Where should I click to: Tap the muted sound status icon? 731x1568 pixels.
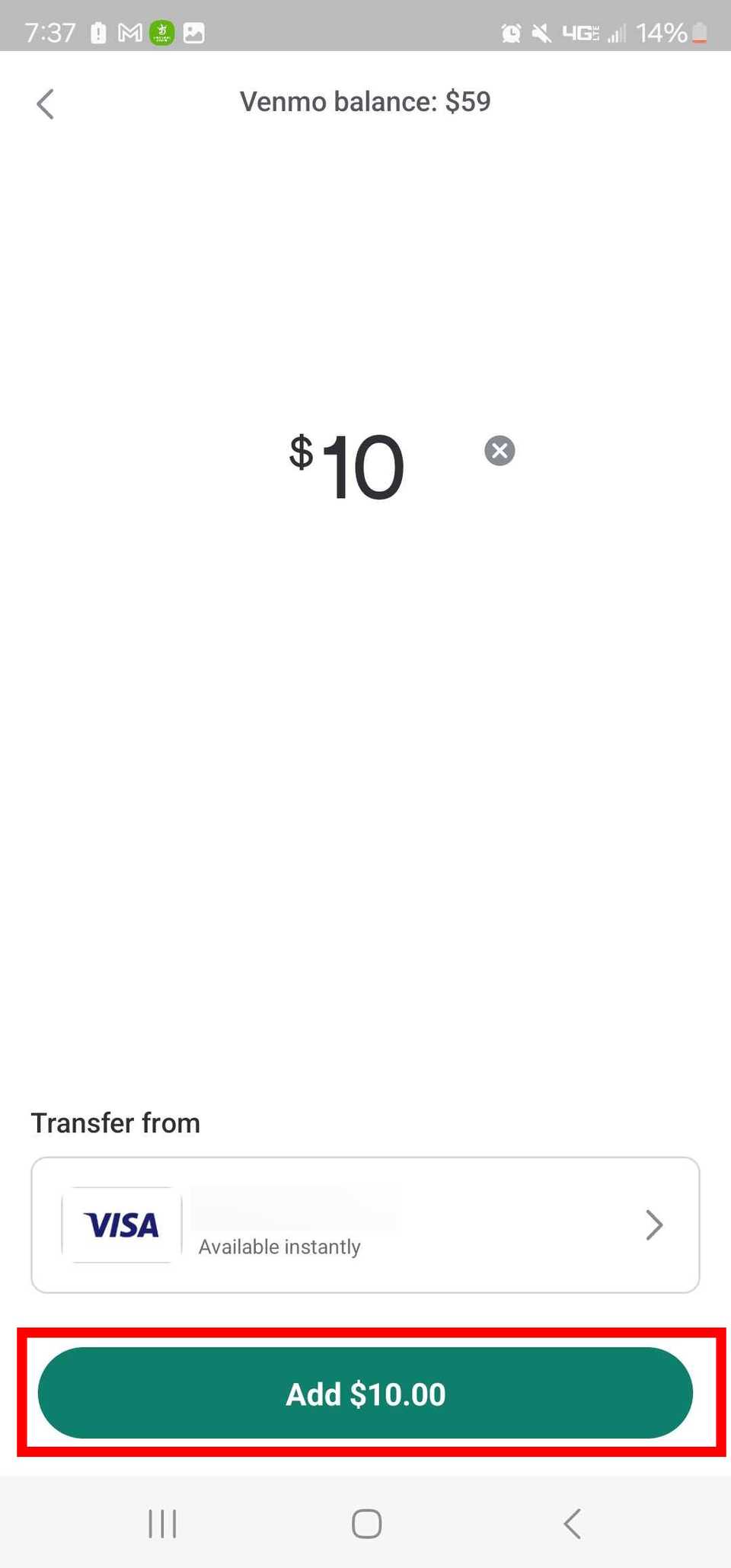(541, 32)
